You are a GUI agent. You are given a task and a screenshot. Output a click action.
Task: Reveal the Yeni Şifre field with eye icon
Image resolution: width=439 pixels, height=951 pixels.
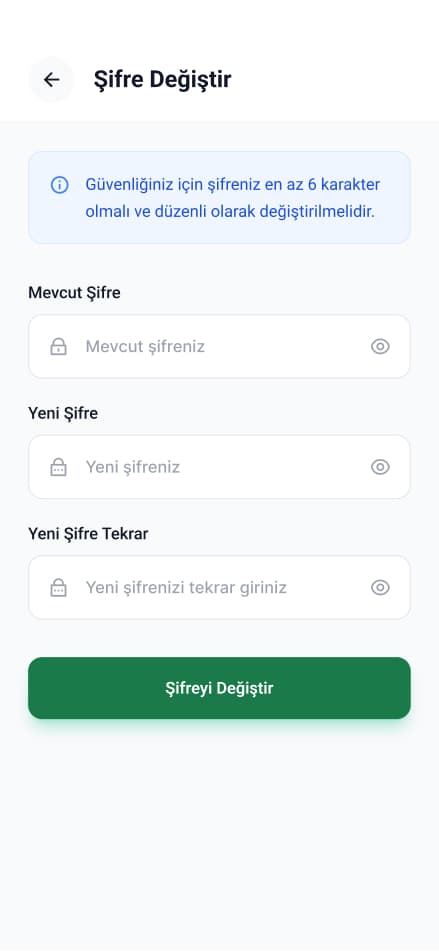click(380, 467)
